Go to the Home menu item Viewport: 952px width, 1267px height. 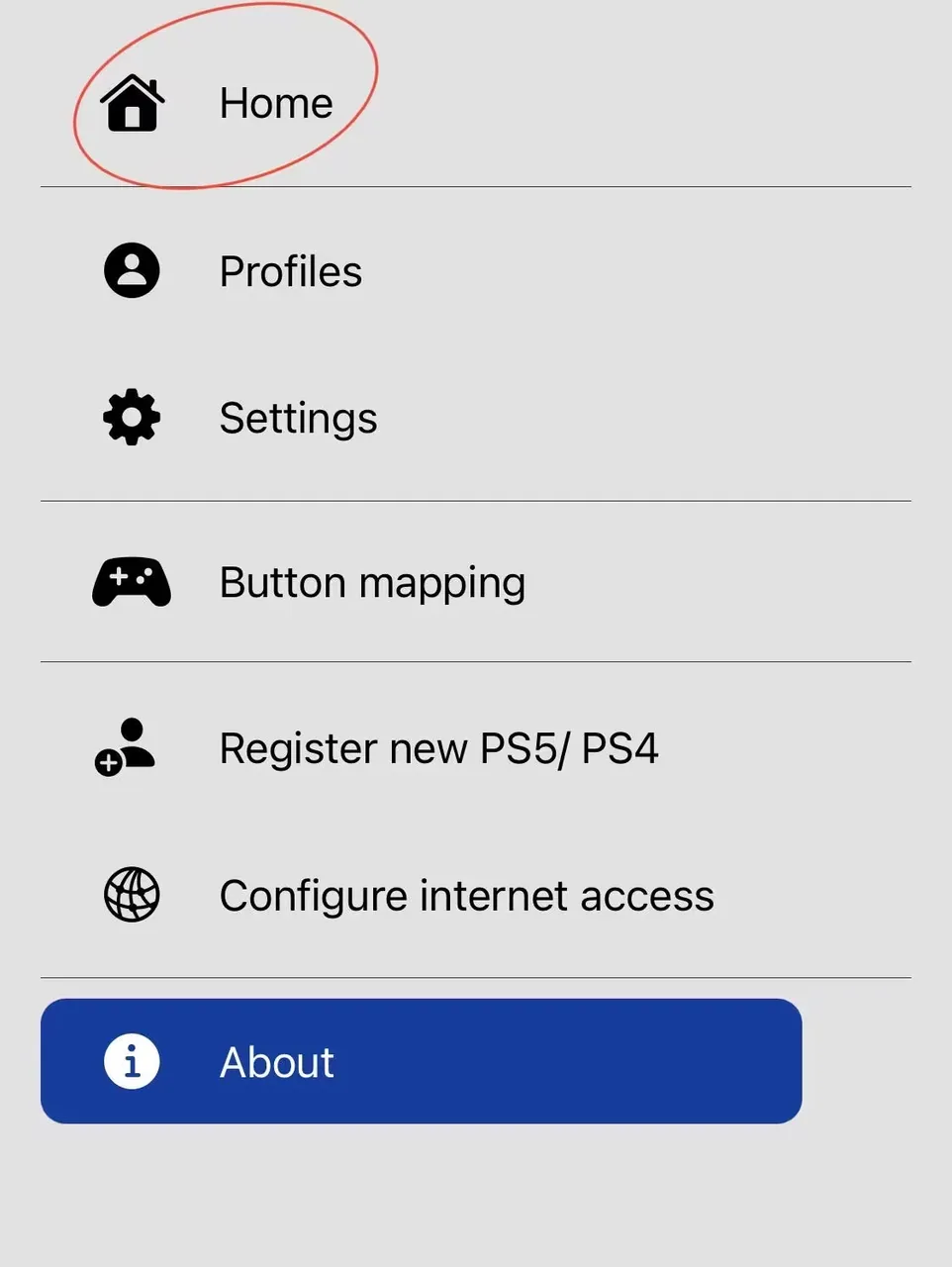click(275, 103)
